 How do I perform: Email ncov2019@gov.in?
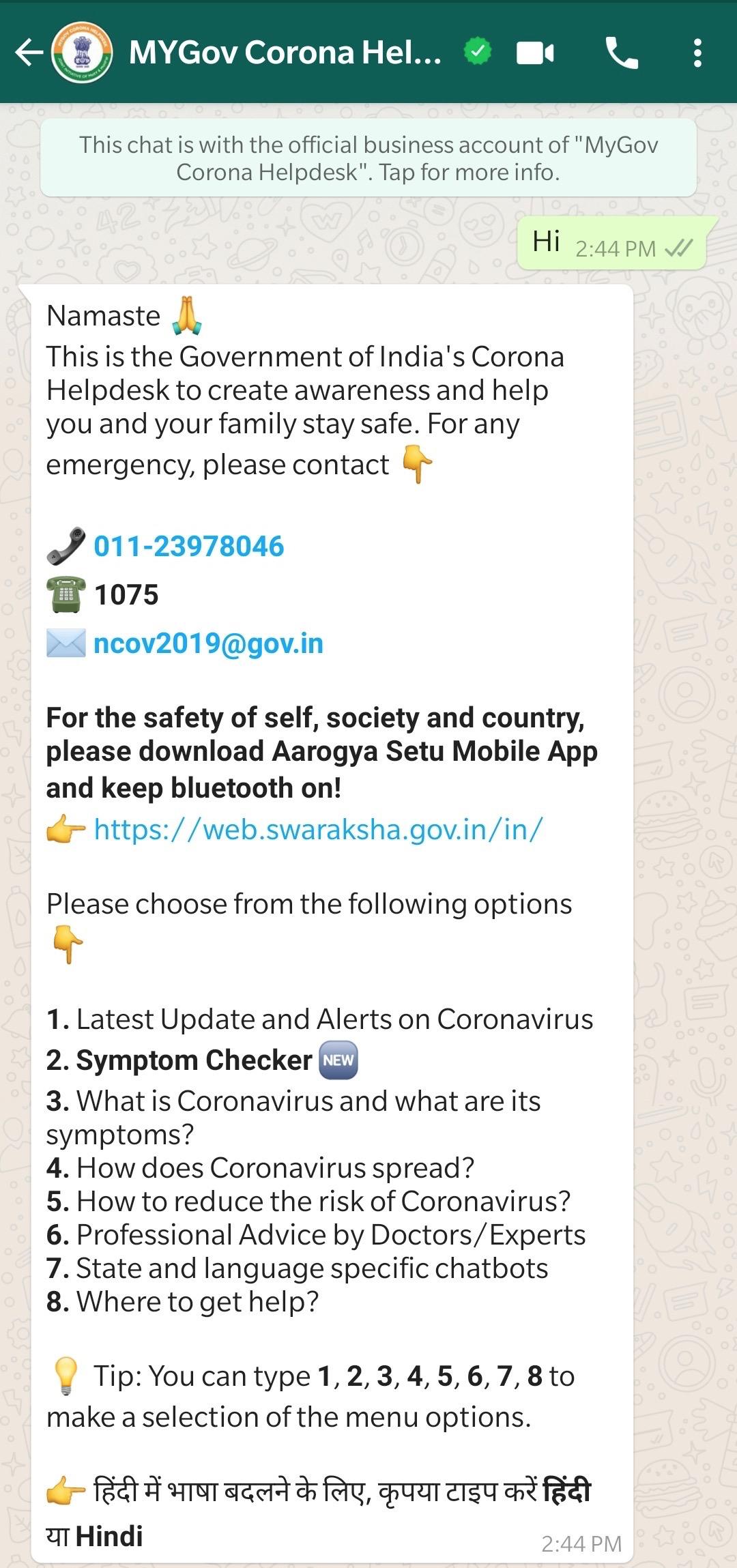[208, 643]
